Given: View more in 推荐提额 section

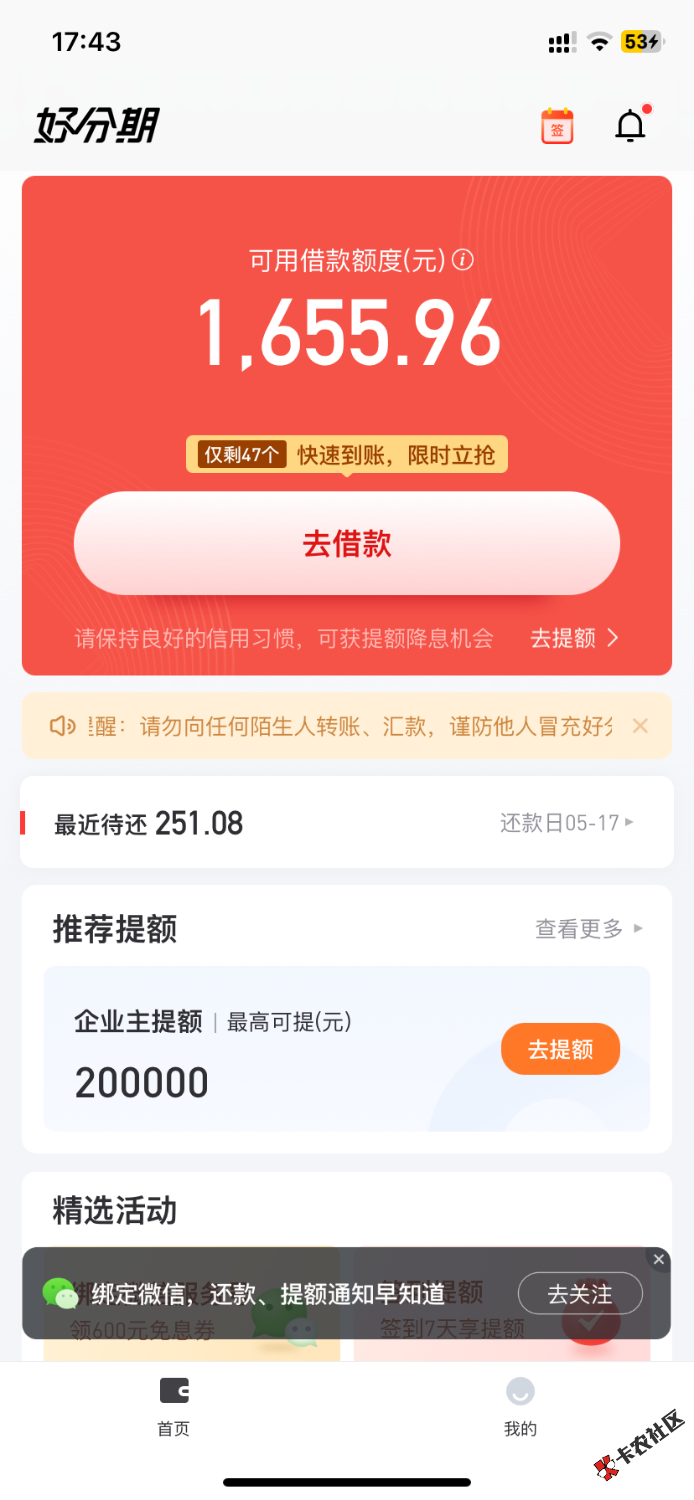Looking at the screenshot, I should [x=588, y=929].
